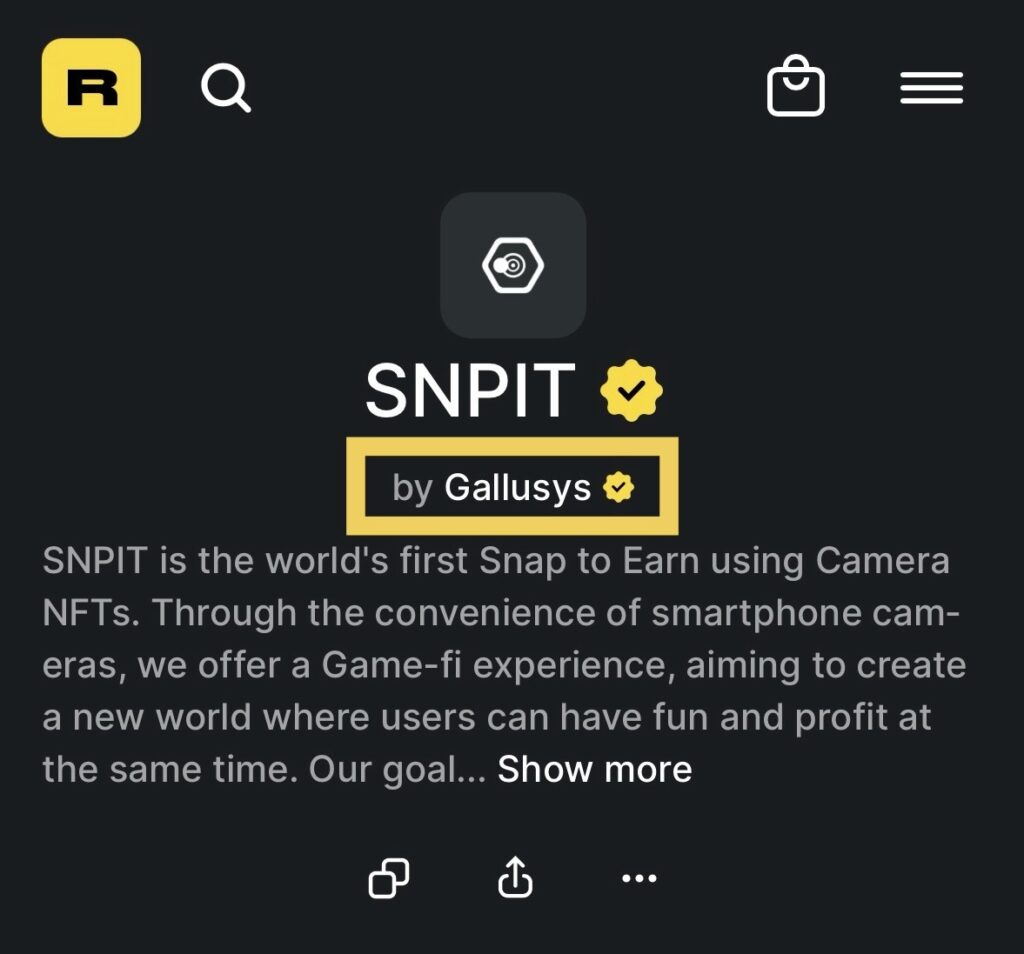The width and height of the screenshot is (1024, 954).
Task: Open the Gallusys creator profile
Action: pyautogui.click(x=517, y=488)
